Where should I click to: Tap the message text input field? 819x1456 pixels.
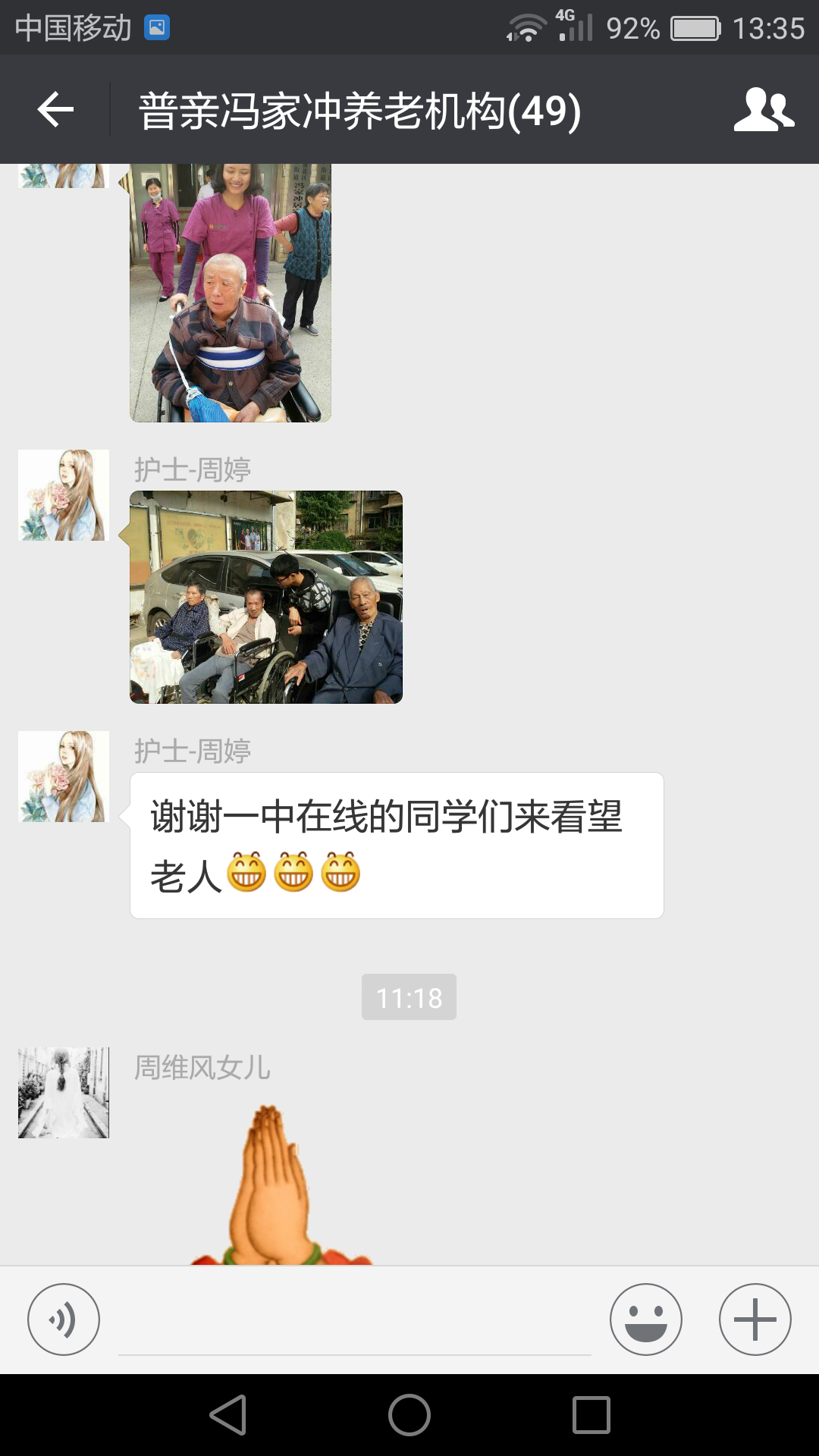pyautogui.click(x=354, y=1323)
